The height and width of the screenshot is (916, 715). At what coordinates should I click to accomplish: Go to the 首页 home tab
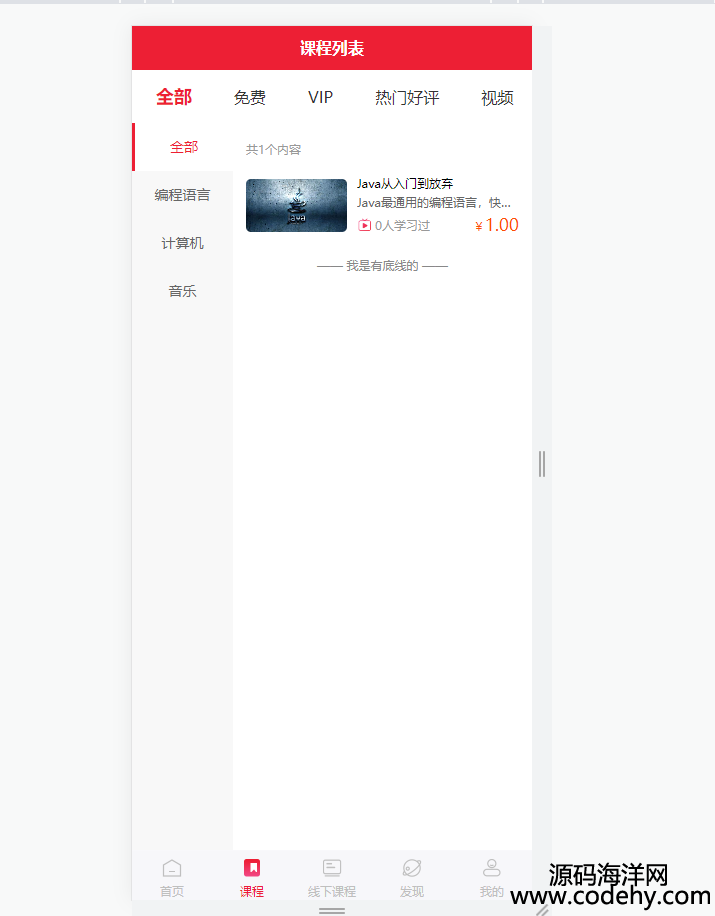tap(172, 877)
